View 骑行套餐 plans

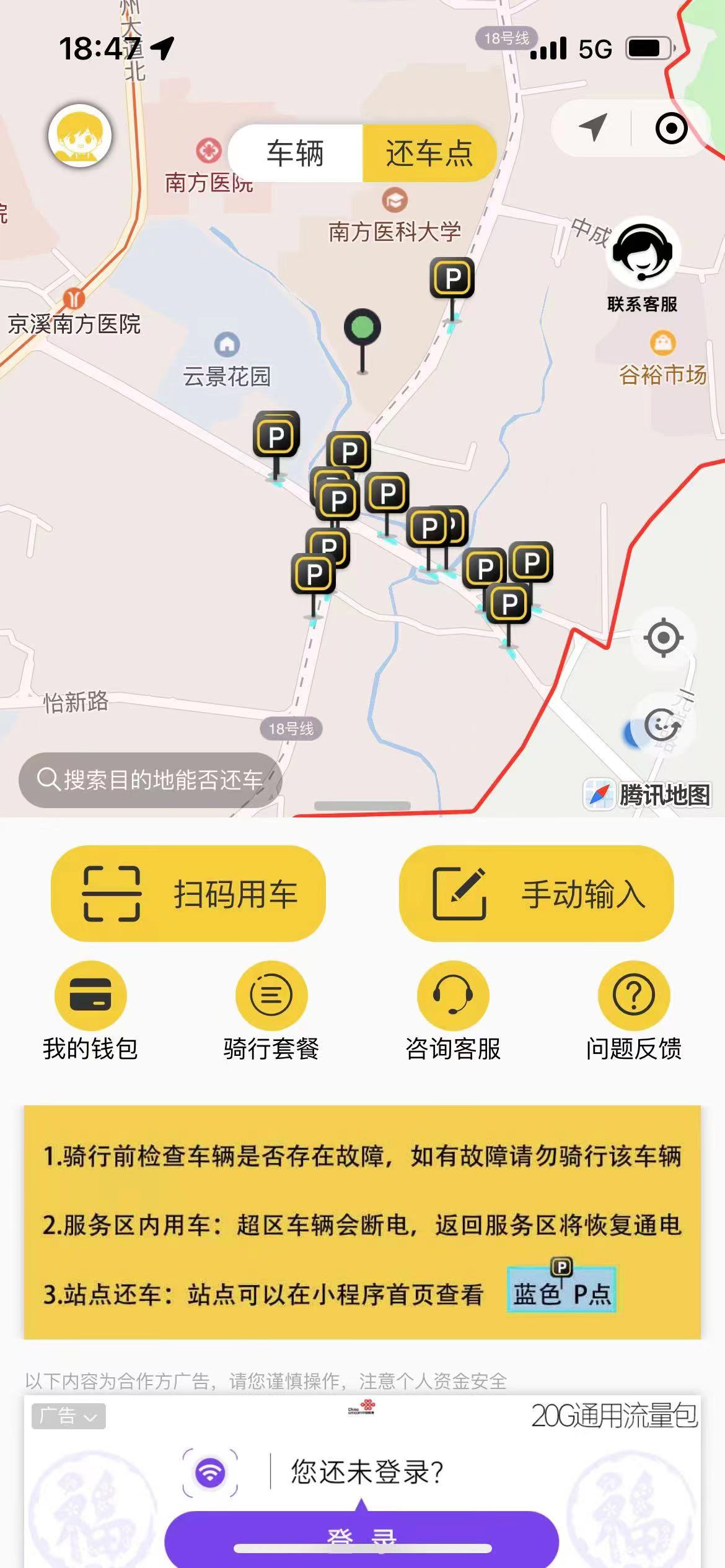click(271, 1011)
